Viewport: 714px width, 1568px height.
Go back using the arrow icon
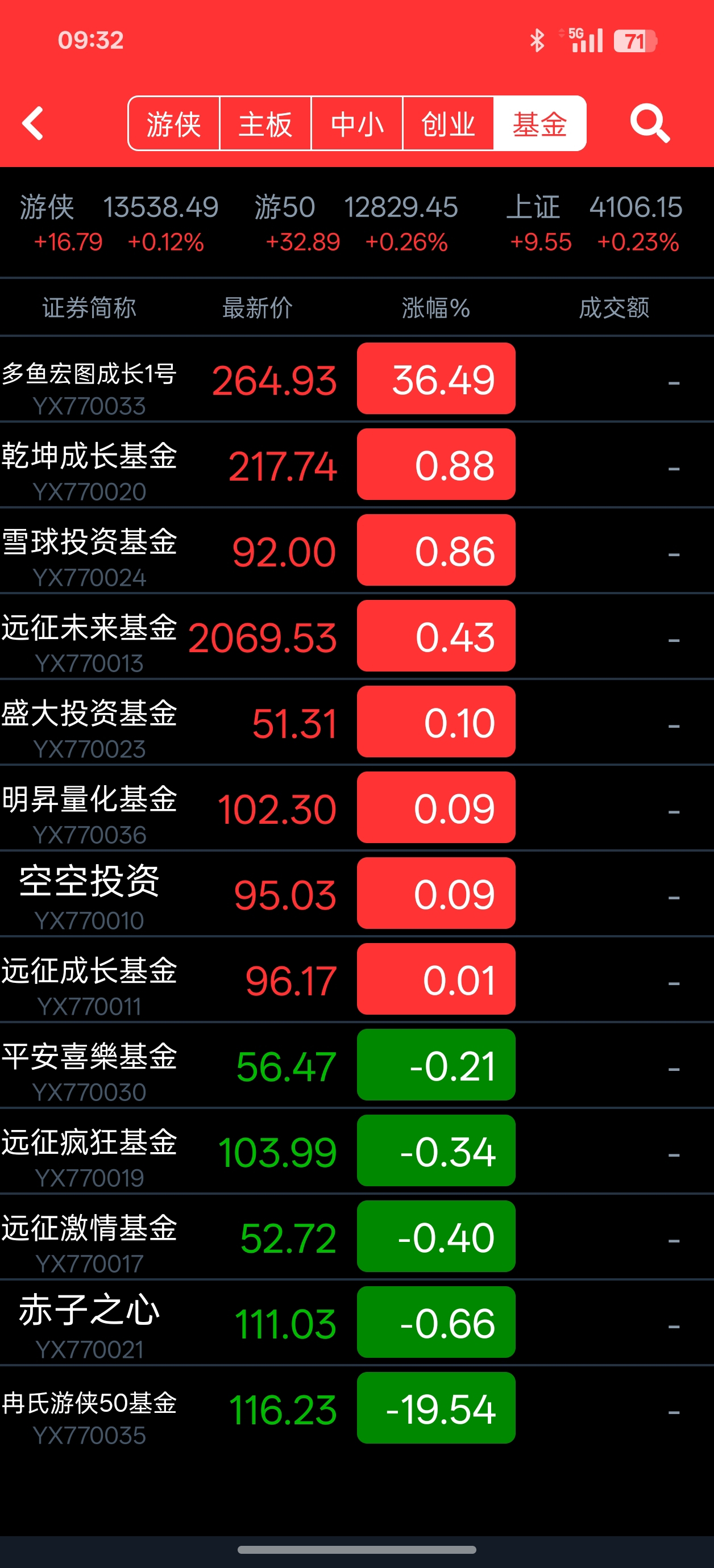(x=34, y=124)
